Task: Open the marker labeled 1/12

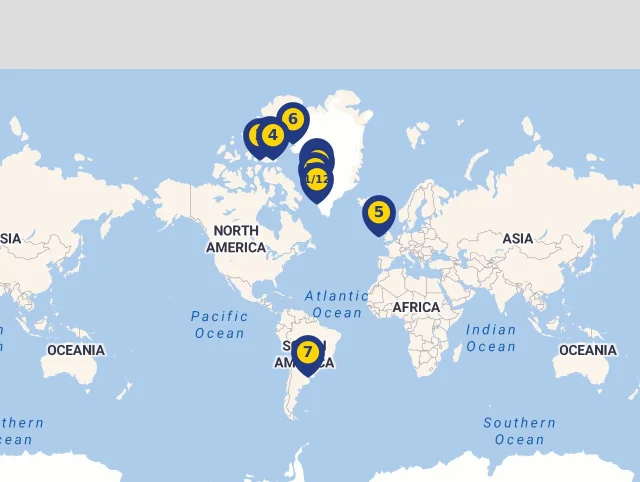Action: 317,181
